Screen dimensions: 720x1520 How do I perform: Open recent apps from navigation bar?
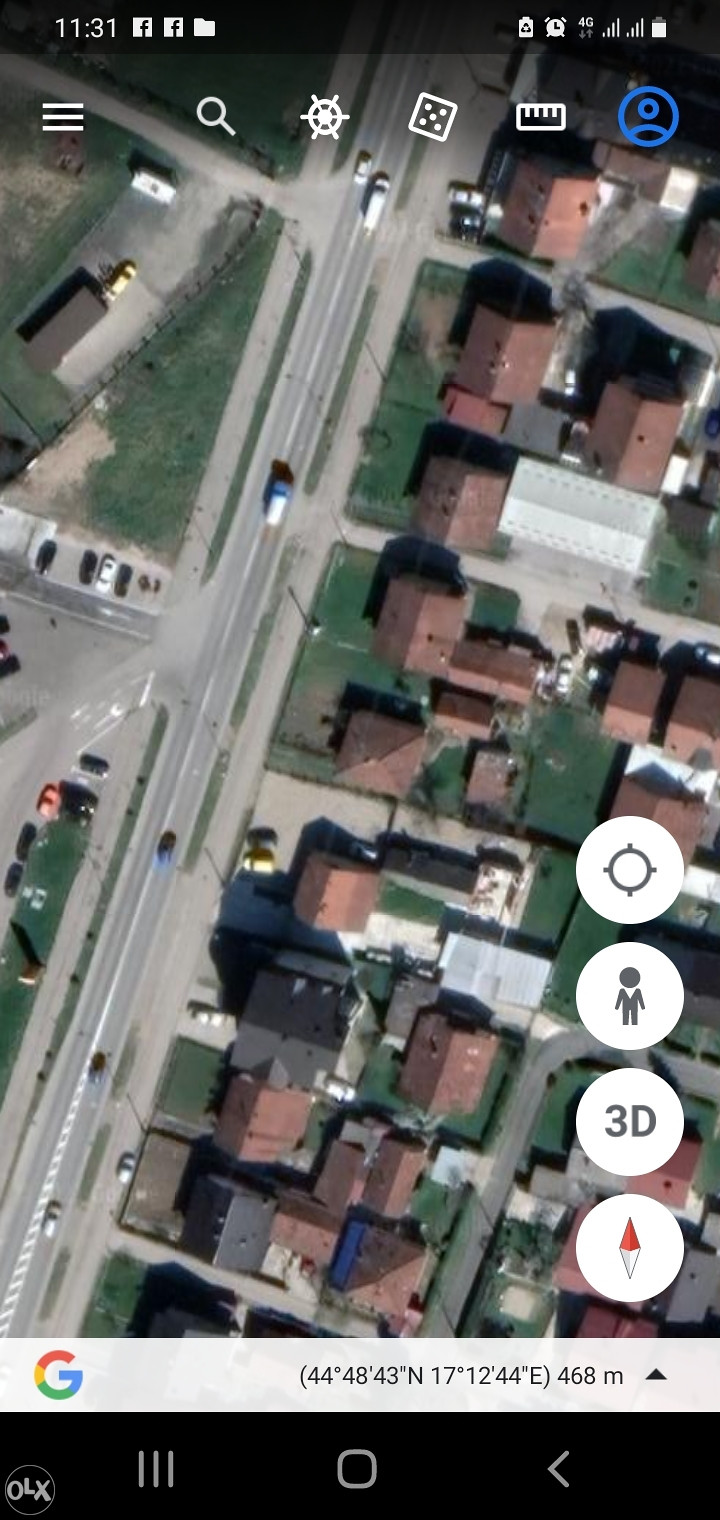click(156, 1469)
